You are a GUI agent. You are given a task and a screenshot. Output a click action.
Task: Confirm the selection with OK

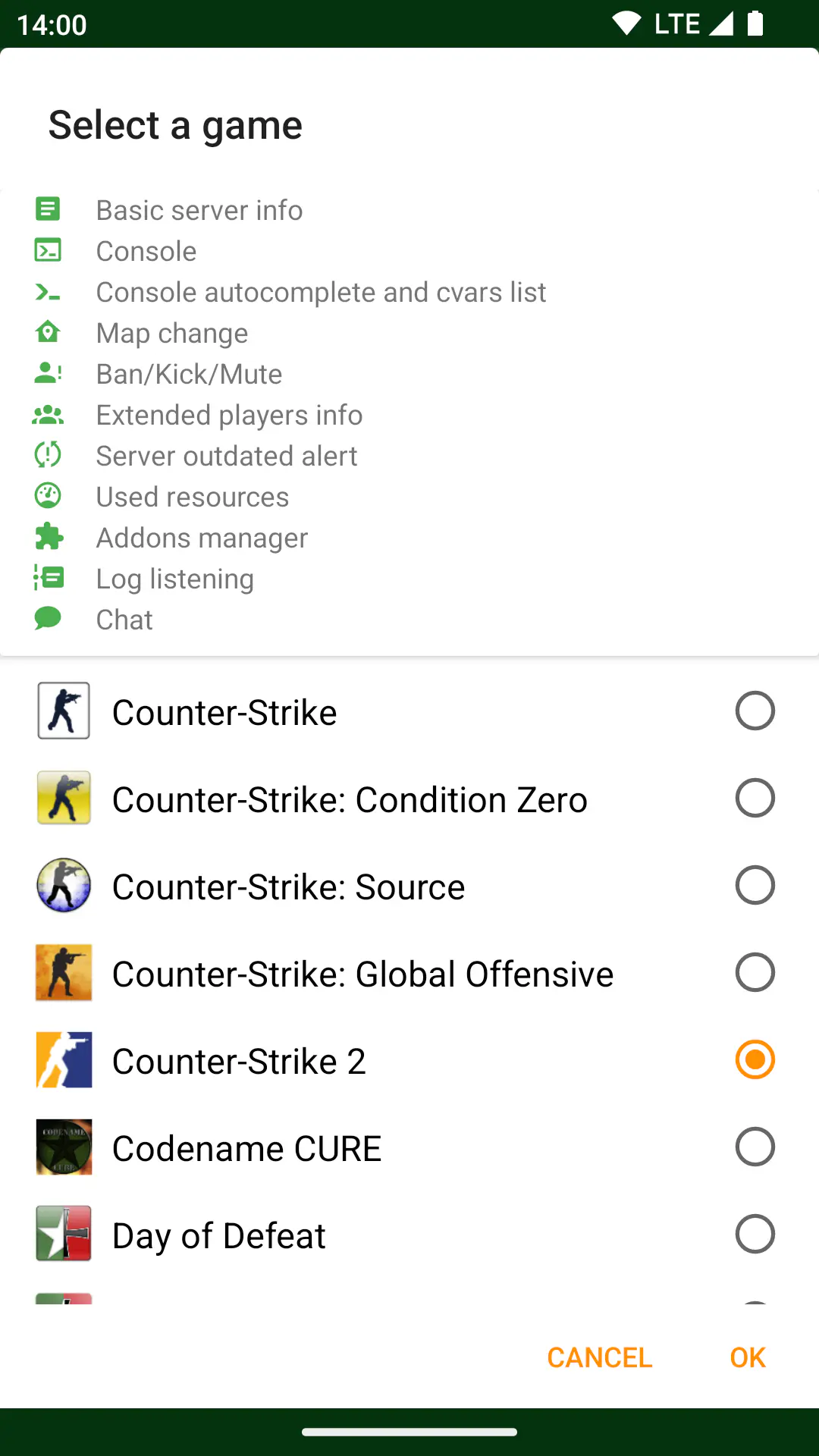(748, 1357)
